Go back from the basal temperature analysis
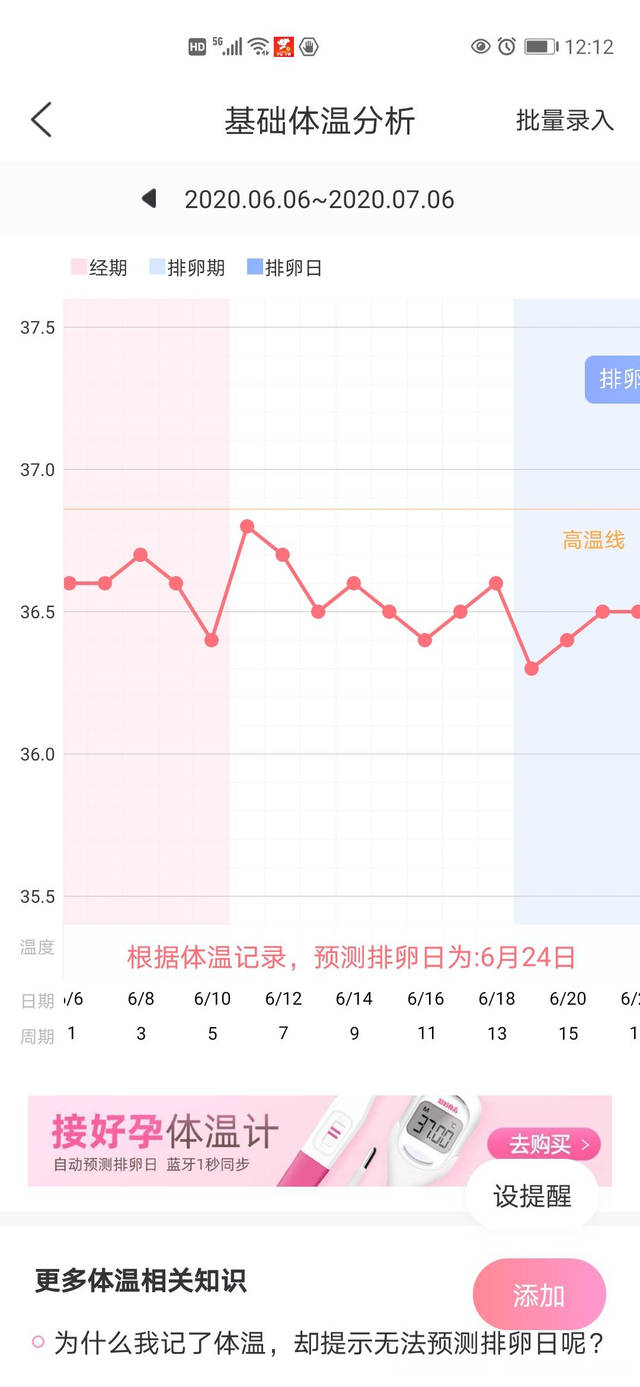 pos(41,121)
